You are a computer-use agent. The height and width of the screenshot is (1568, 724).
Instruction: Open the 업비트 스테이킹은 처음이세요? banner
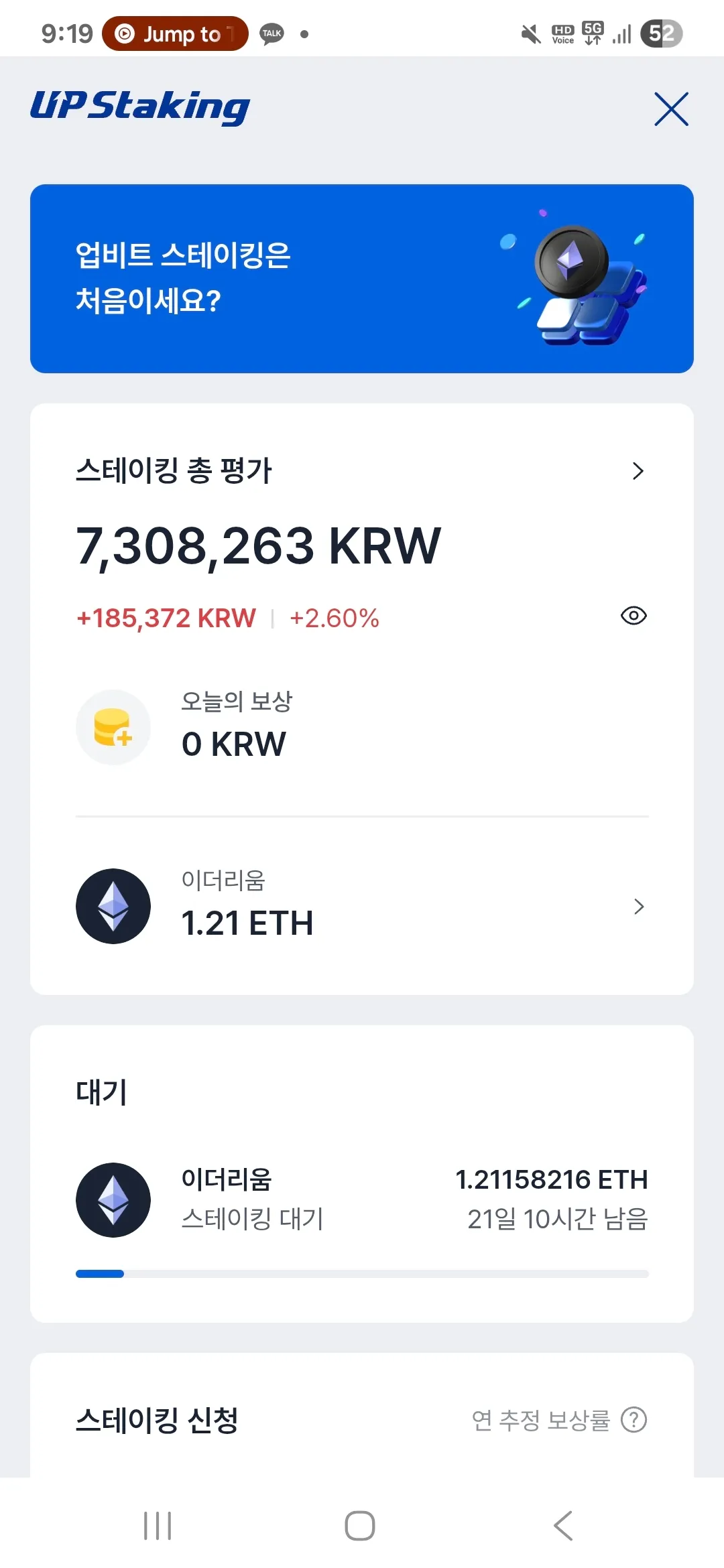(x=362, y=278)
